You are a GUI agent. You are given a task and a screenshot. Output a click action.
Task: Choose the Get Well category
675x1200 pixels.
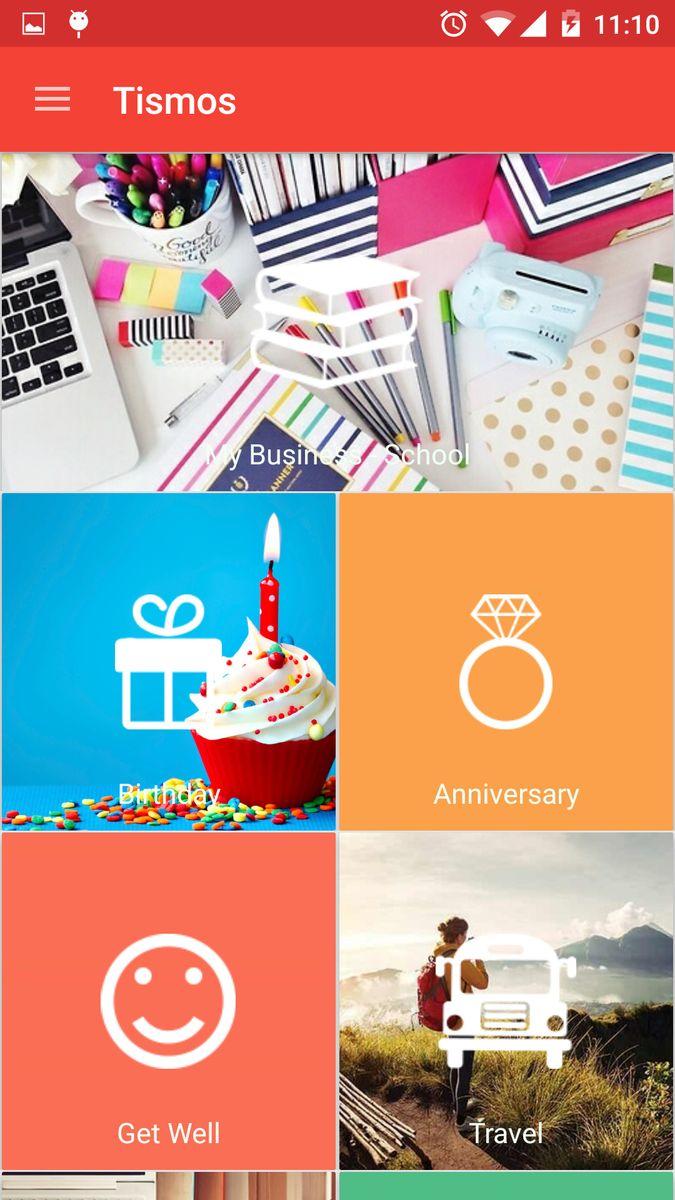point(168,1000)
